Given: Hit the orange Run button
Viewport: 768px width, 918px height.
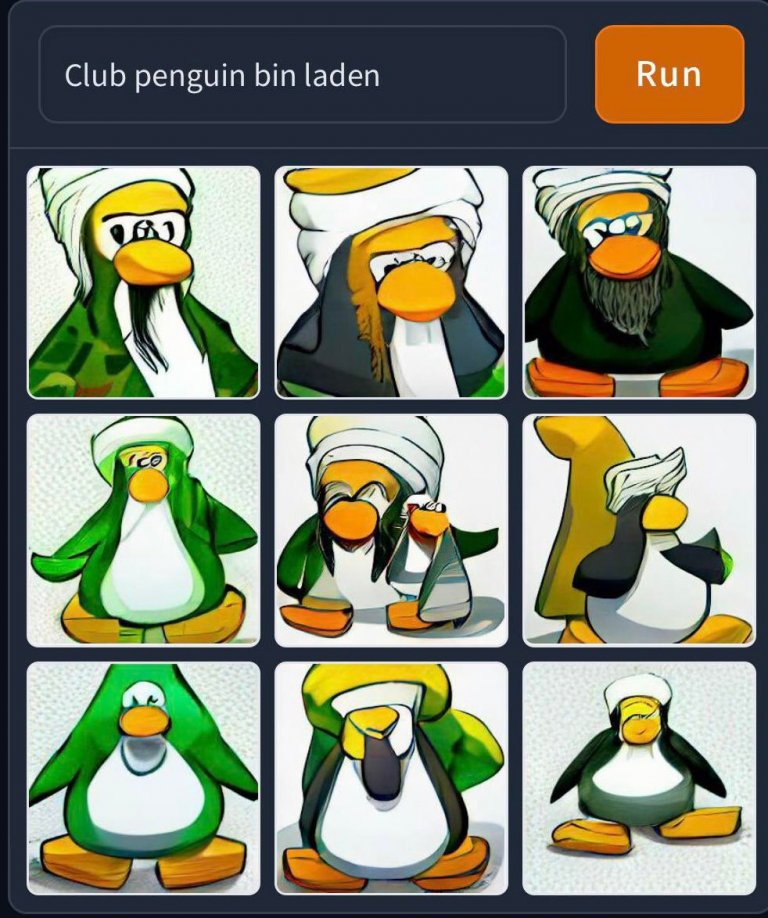Looking at the screenshot, I should point(669,75).
